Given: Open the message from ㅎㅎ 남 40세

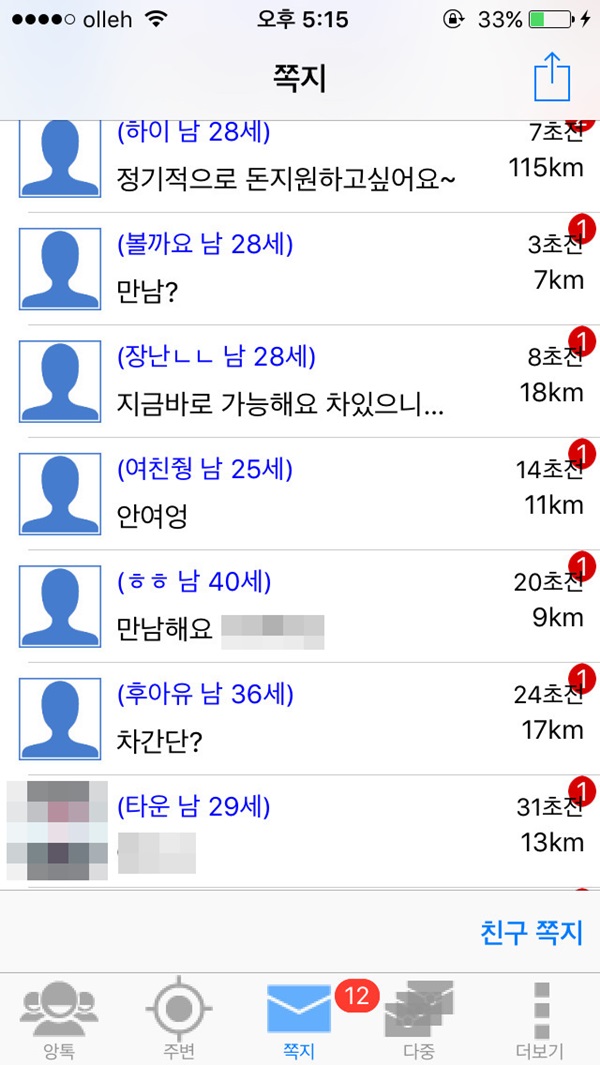Looking at the screenshot, I should 300,606.
